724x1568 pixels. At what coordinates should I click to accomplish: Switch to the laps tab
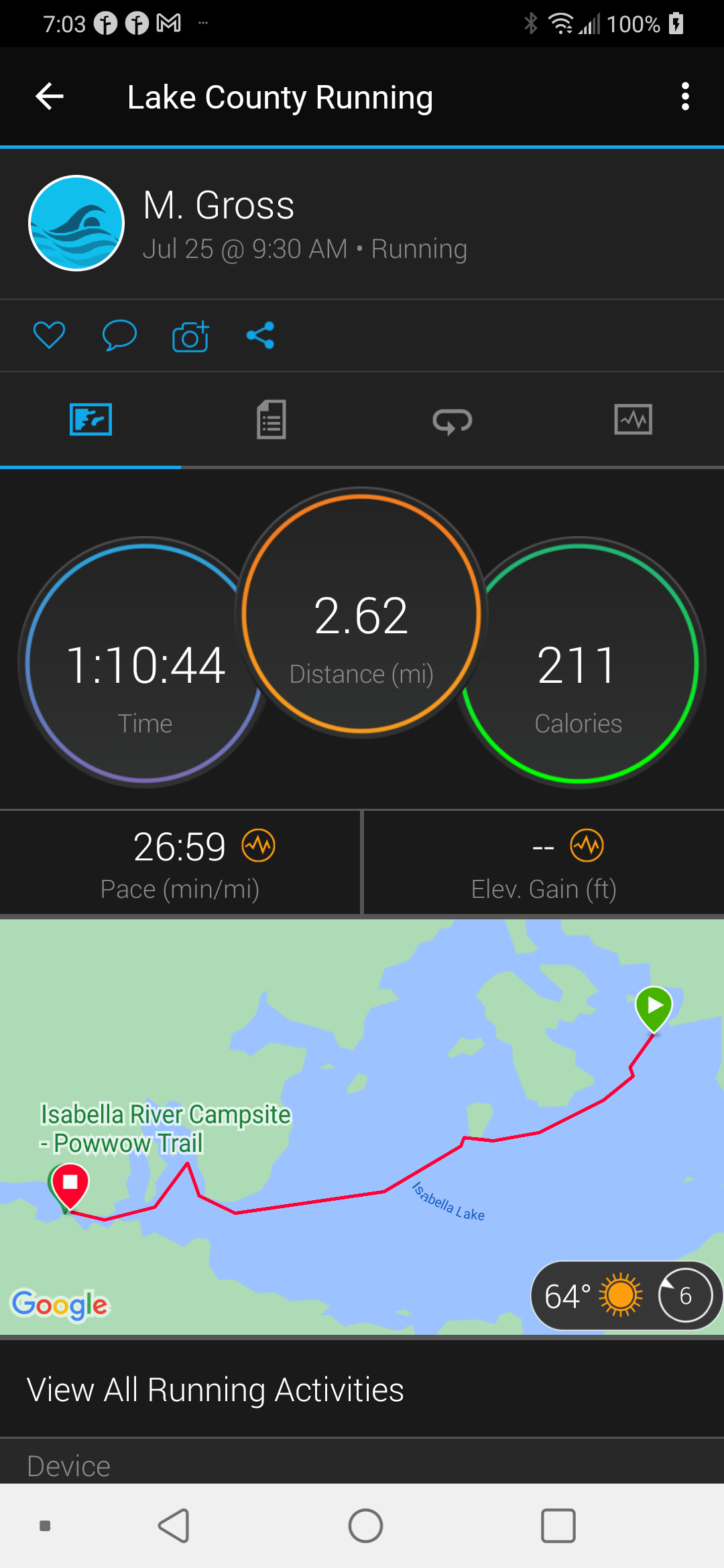(x=452, y=420)
